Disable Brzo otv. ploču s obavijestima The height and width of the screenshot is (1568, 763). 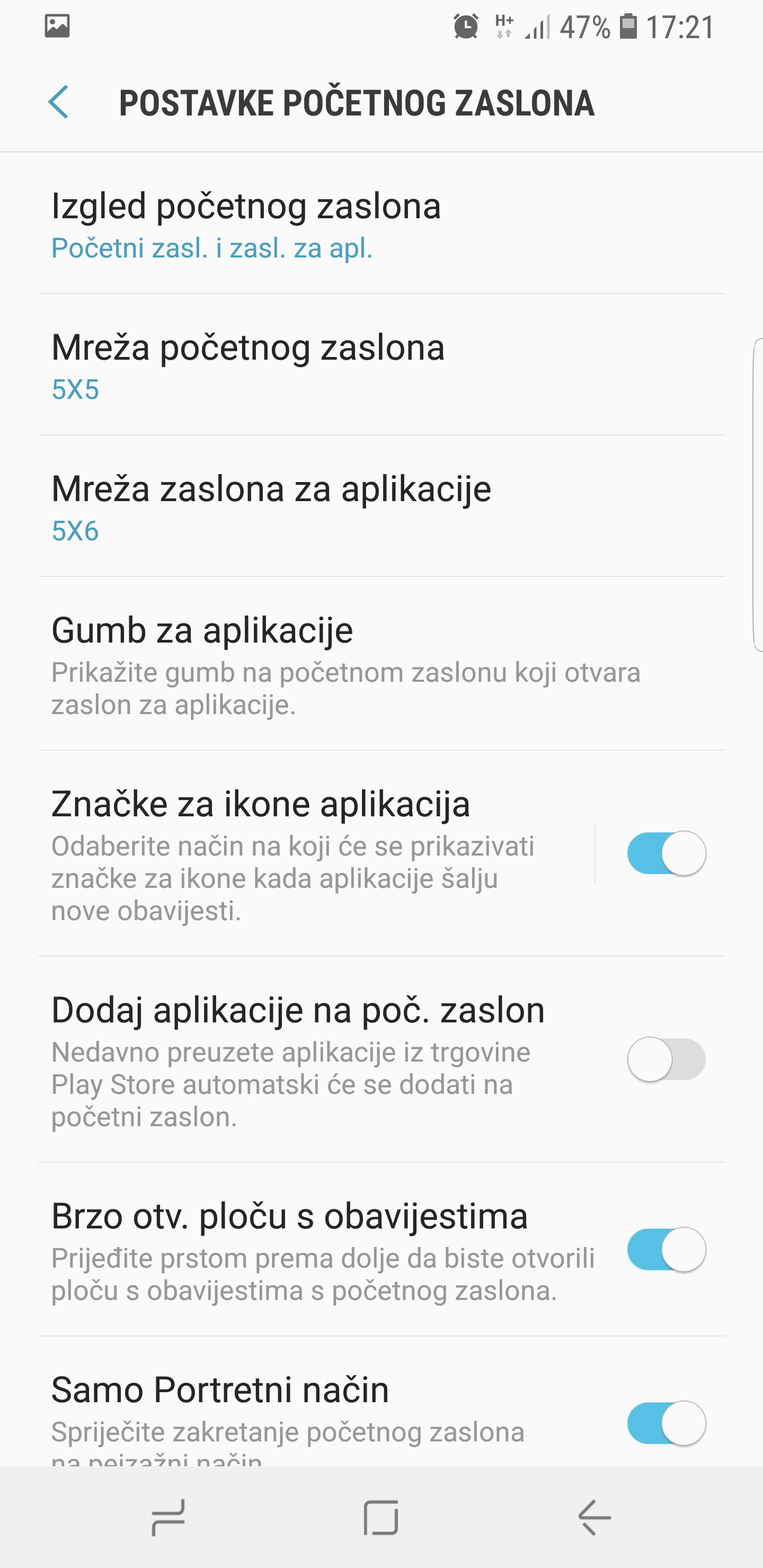click(666, 1250)
